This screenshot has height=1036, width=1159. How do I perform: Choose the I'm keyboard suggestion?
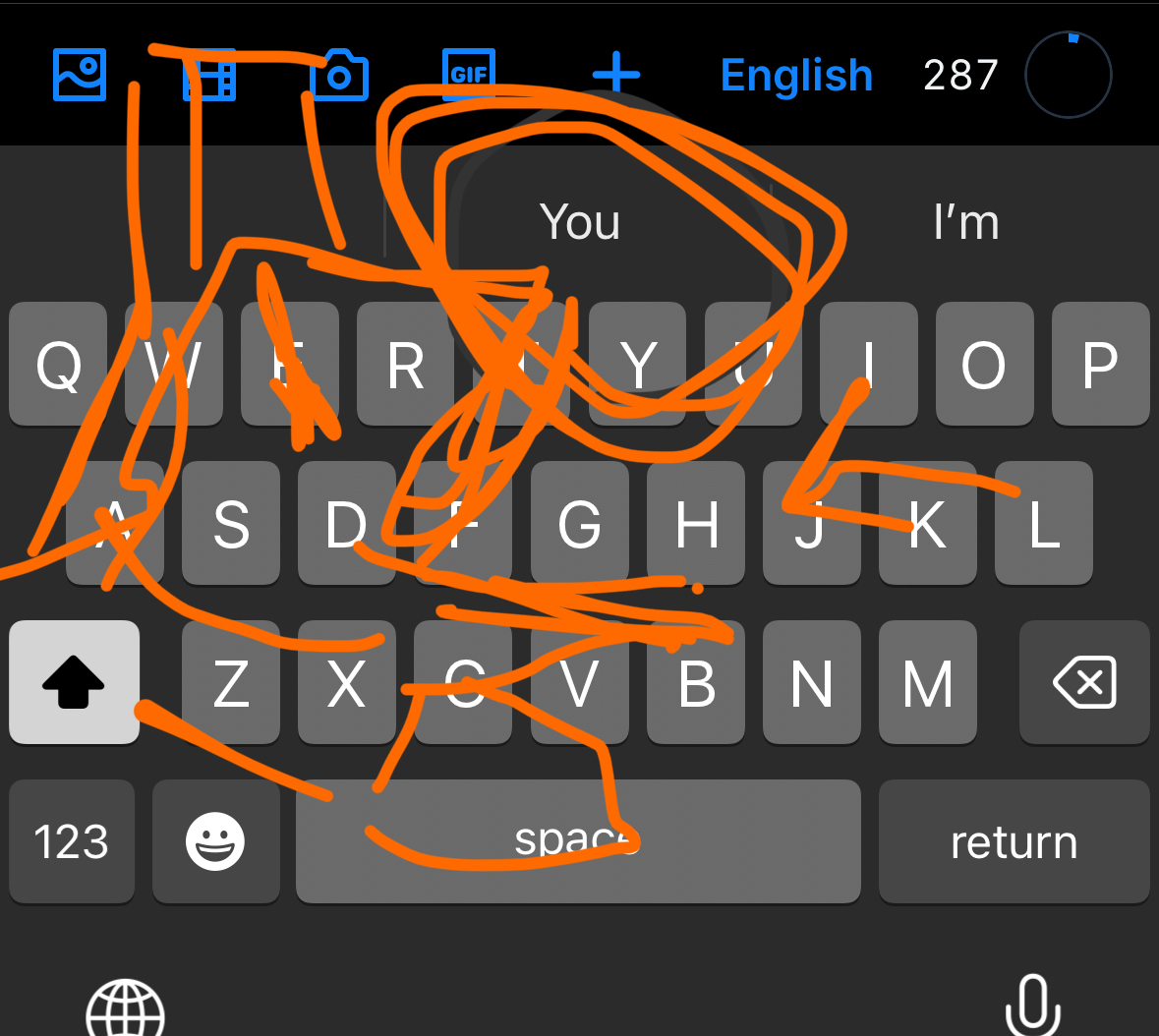click(x=965, y=222)
